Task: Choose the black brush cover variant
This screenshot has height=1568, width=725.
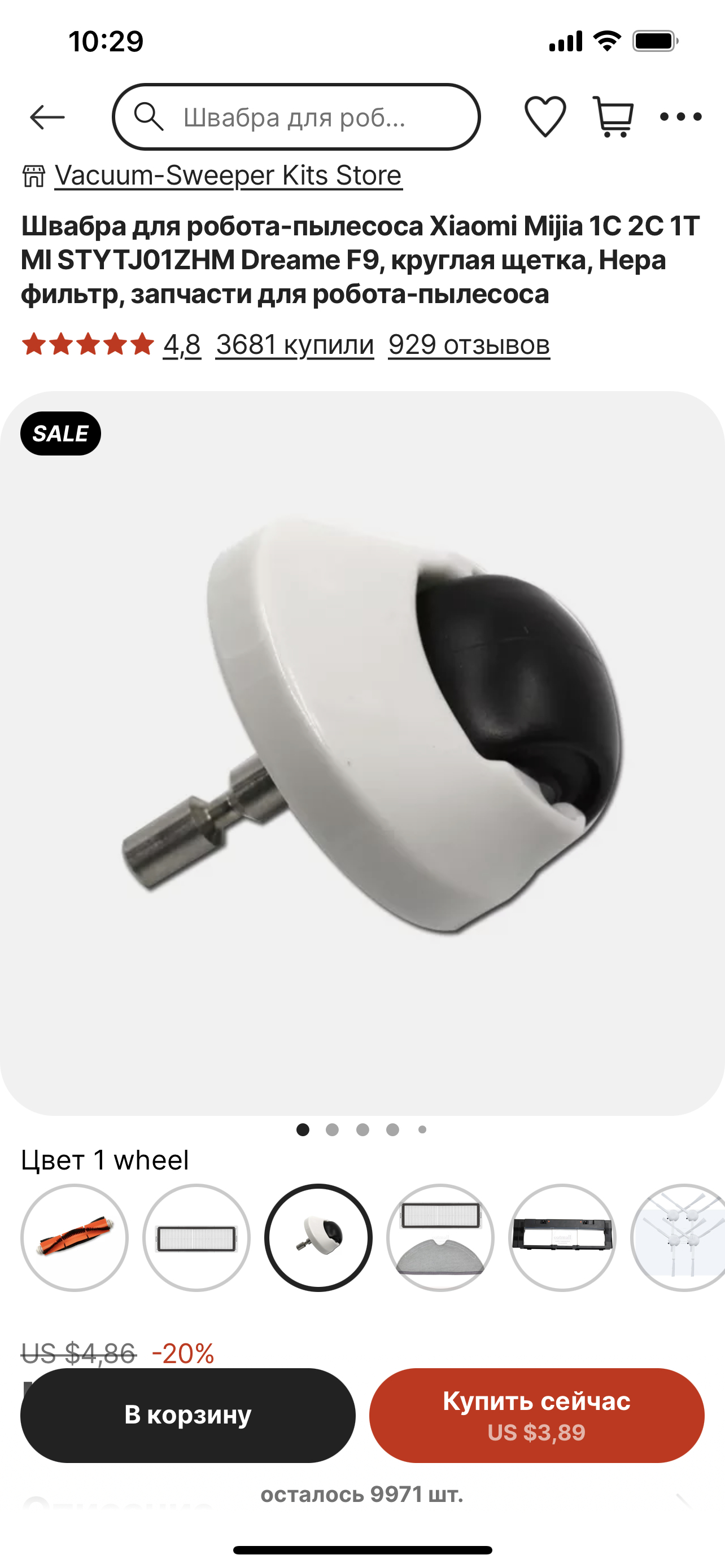Action: pos(562,1237)
